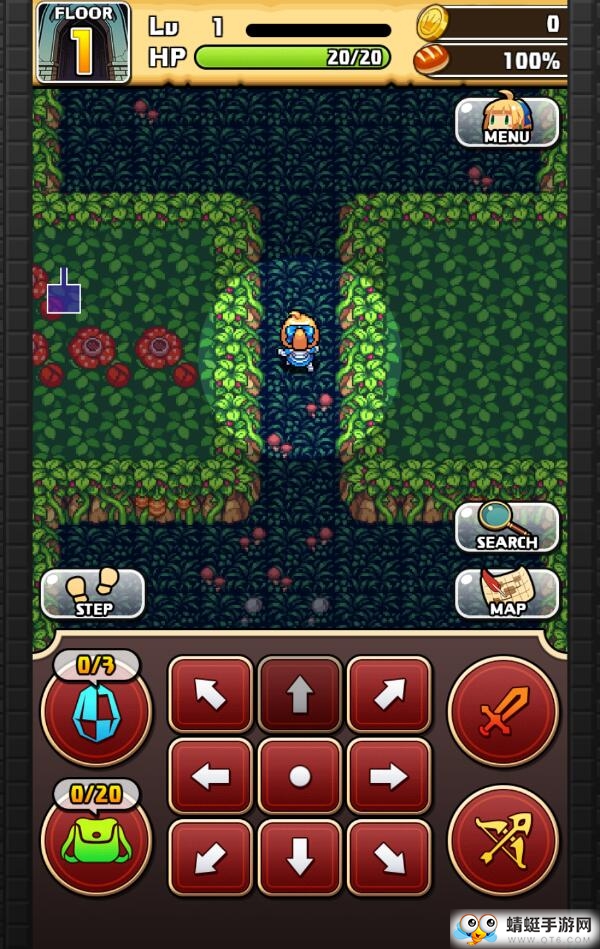Tap the center dot wait button
This screenshot has width=600, height=949.
(x=300, y=776)
